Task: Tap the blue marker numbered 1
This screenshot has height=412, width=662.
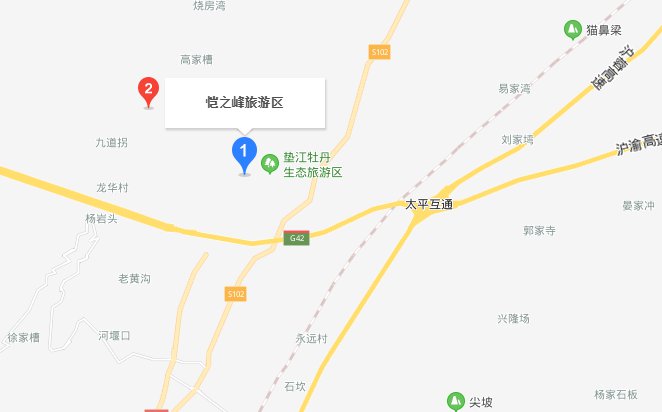Action: (x=242, y=153)
